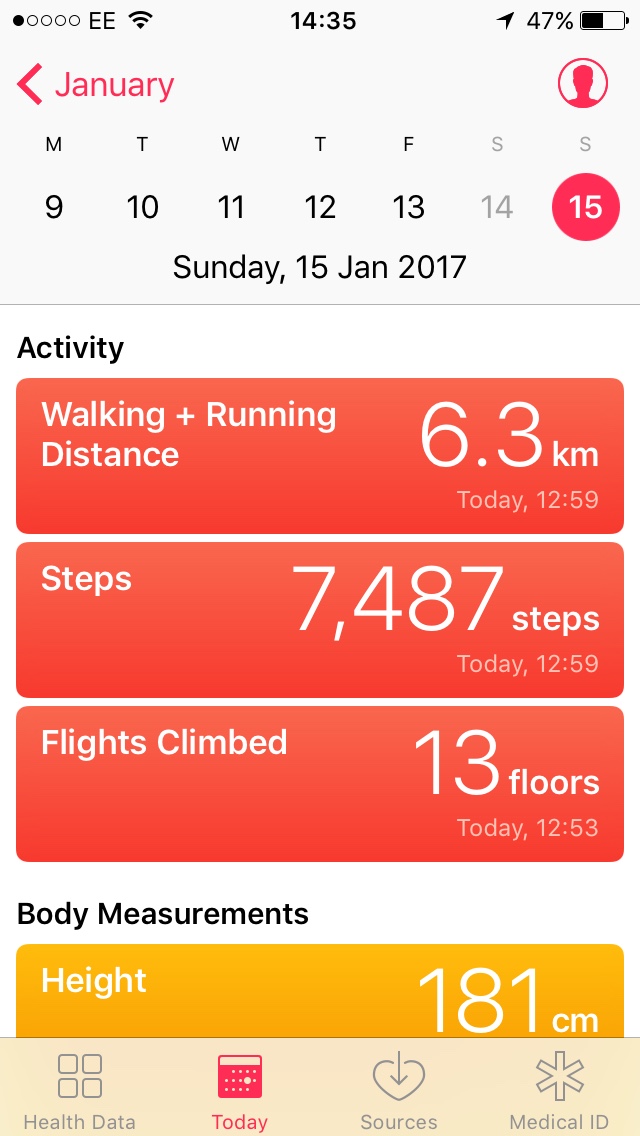Image resolution: width=640 pixels, height=1136 pixels.
Task: Switch to the Health Data tab
Action: 79,1090
